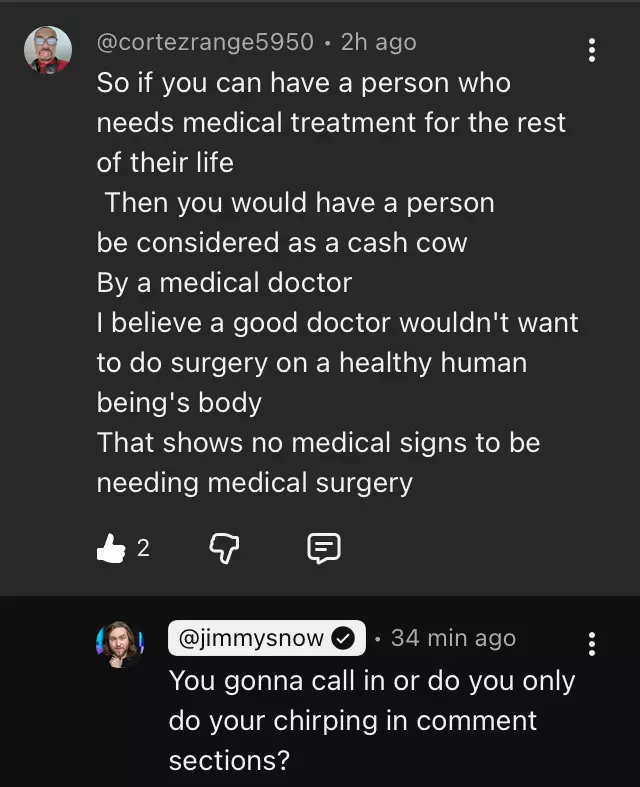Open overflow menu on @jimmysnow's reply
The image size is (640, 787).
[592, 644]
